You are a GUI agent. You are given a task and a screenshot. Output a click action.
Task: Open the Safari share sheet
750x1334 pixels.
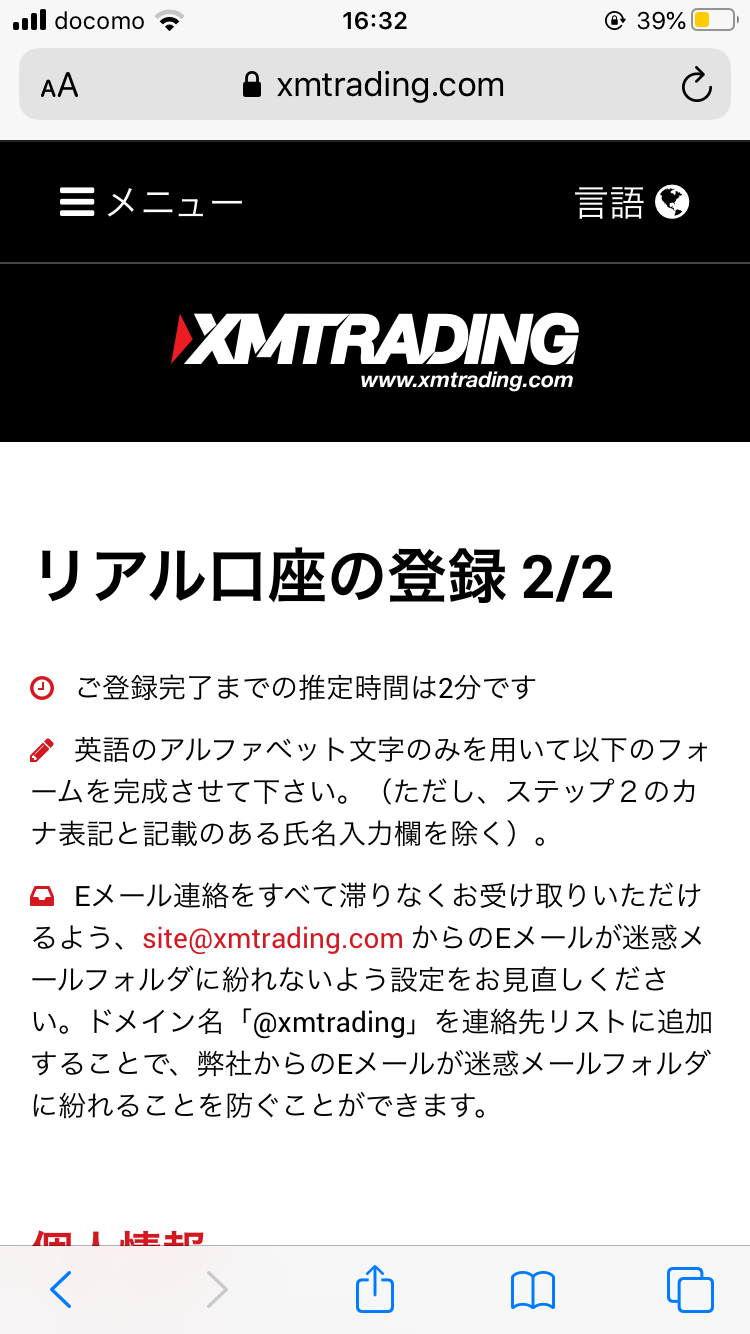click(375, 1288)
